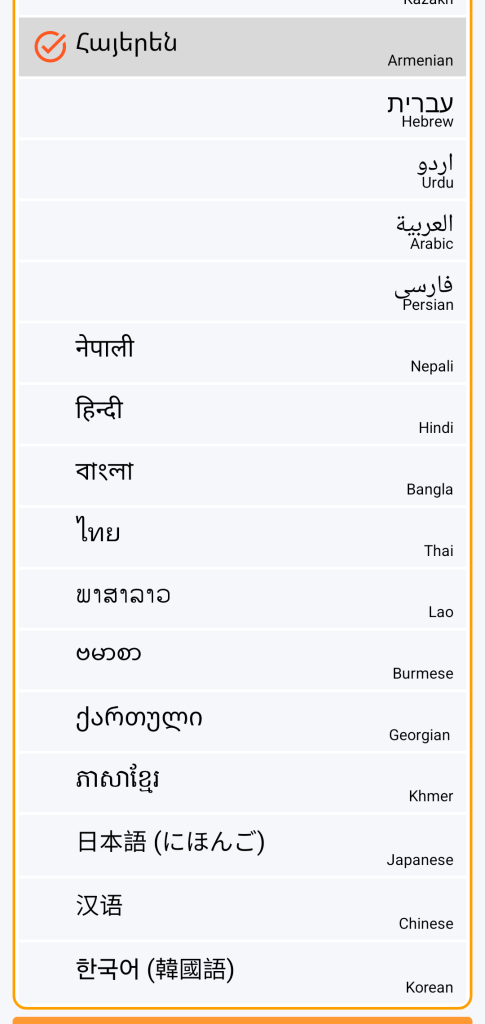Choose the Chinese language row
Viewport: 485px width, 1024px height.
click(242, 909)
